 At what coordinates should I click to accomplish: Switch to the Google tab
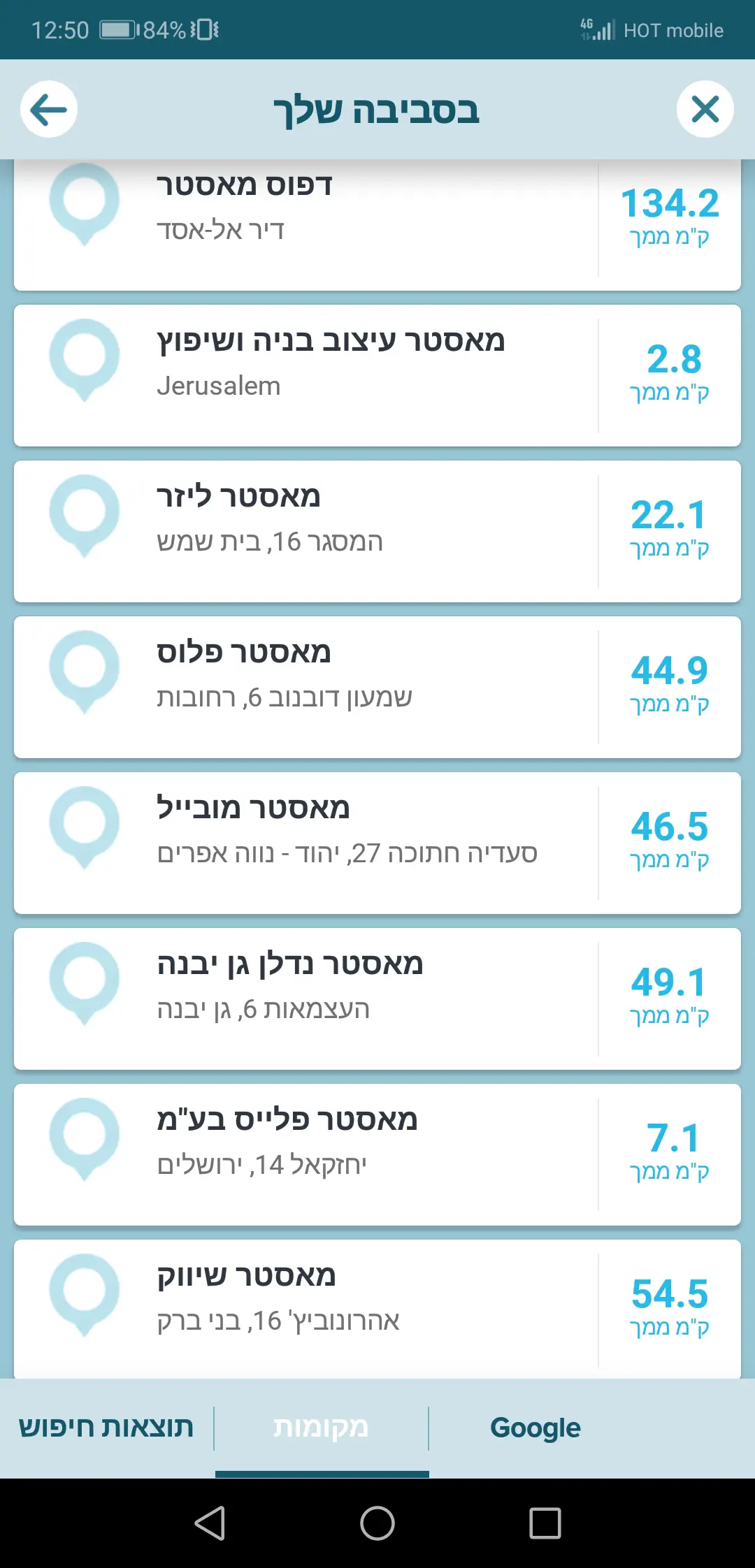[x=535, y=1428]
